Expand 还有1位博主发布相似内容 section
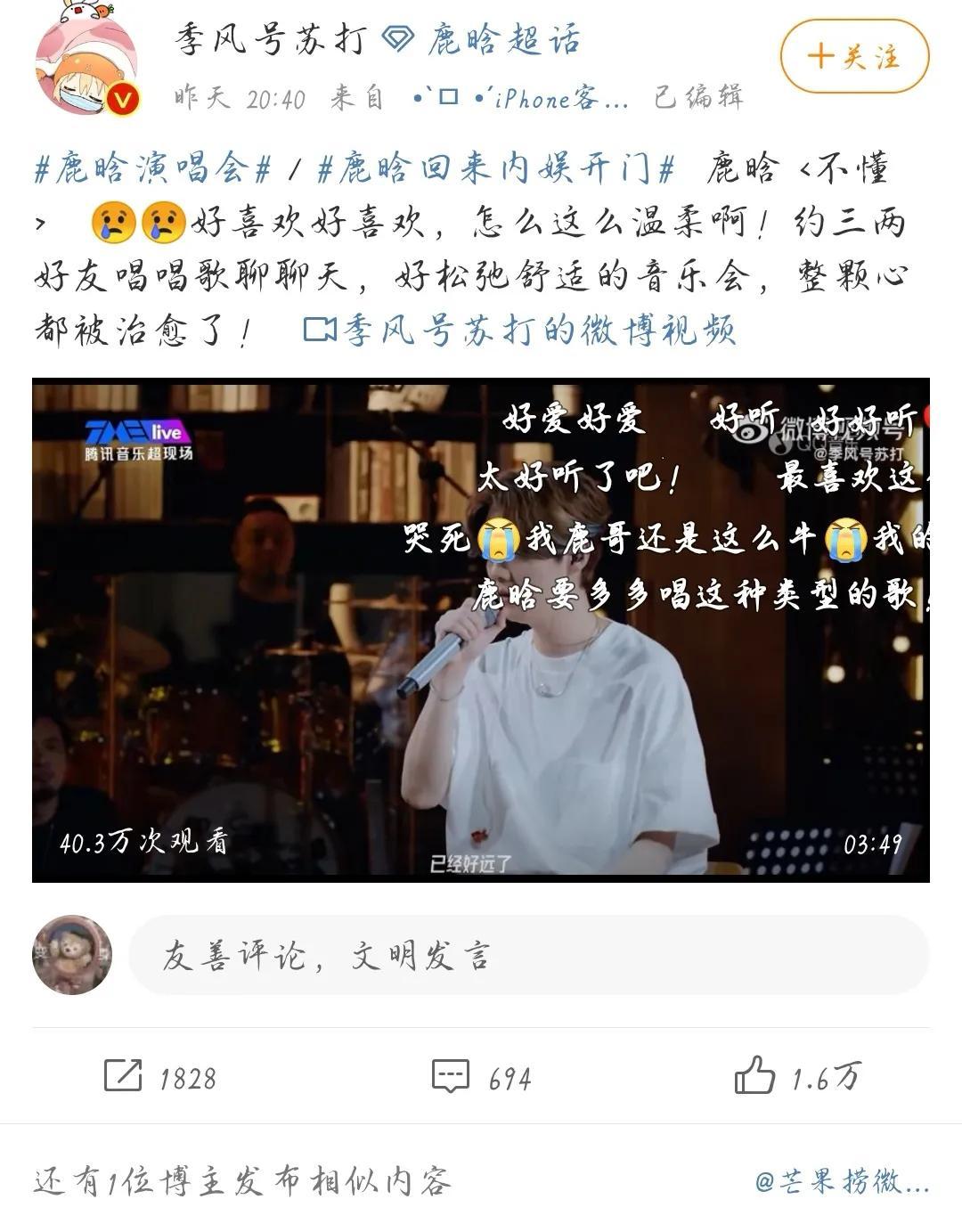This screenshot has width=962, height=1232. 240,1182
